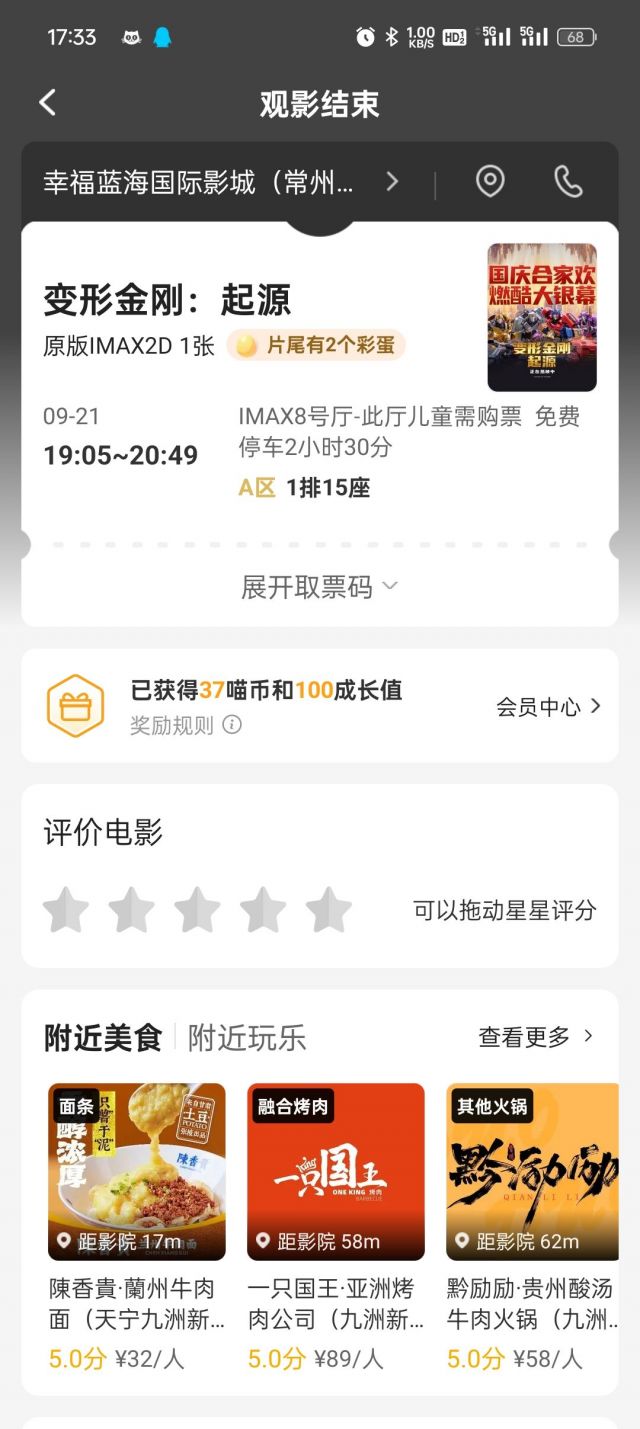Expand the ticket code via 展开取票码
The width and height of the screenshot is (640, 1429).
[x=319, y=586]
